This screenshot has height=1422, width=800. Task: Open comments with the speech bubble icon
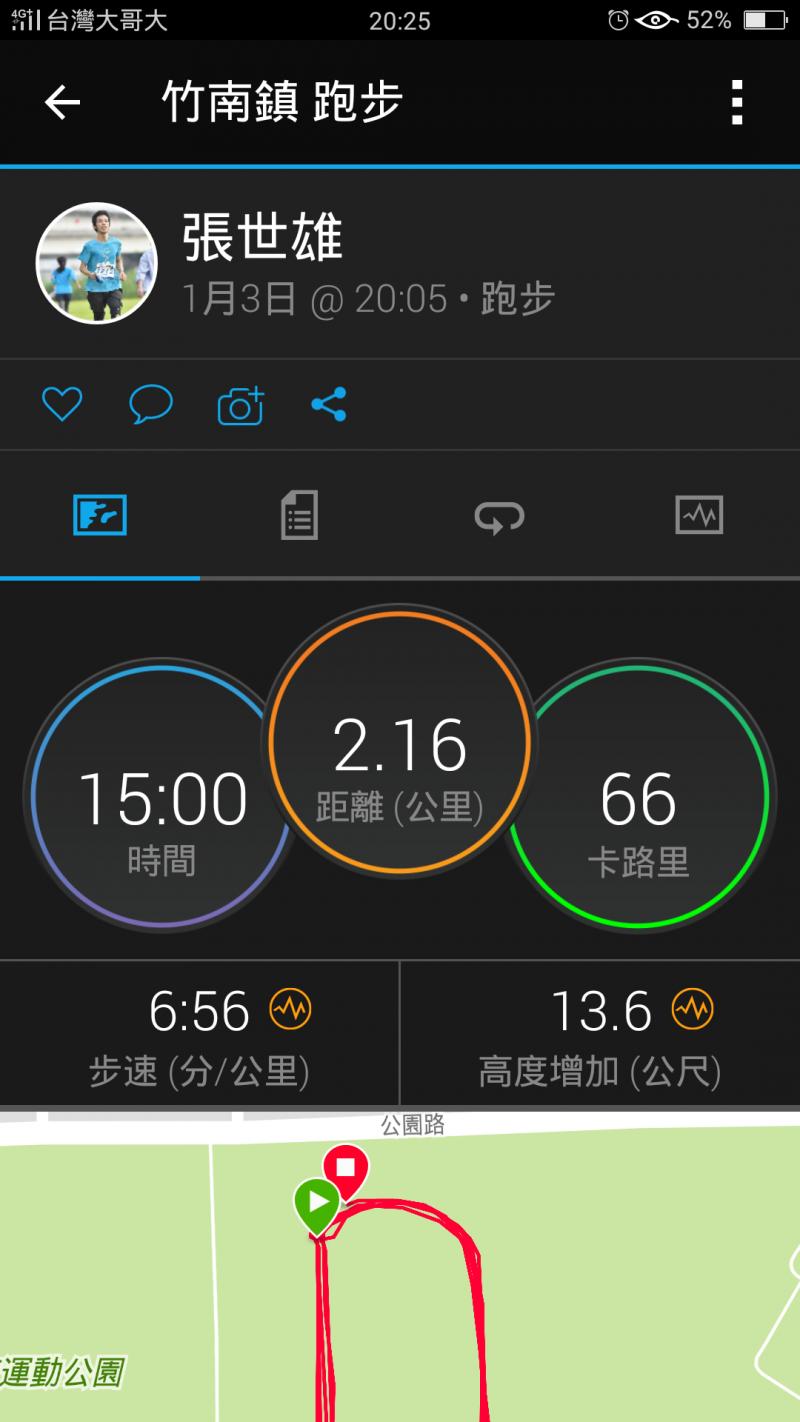[x=151, y=405]
